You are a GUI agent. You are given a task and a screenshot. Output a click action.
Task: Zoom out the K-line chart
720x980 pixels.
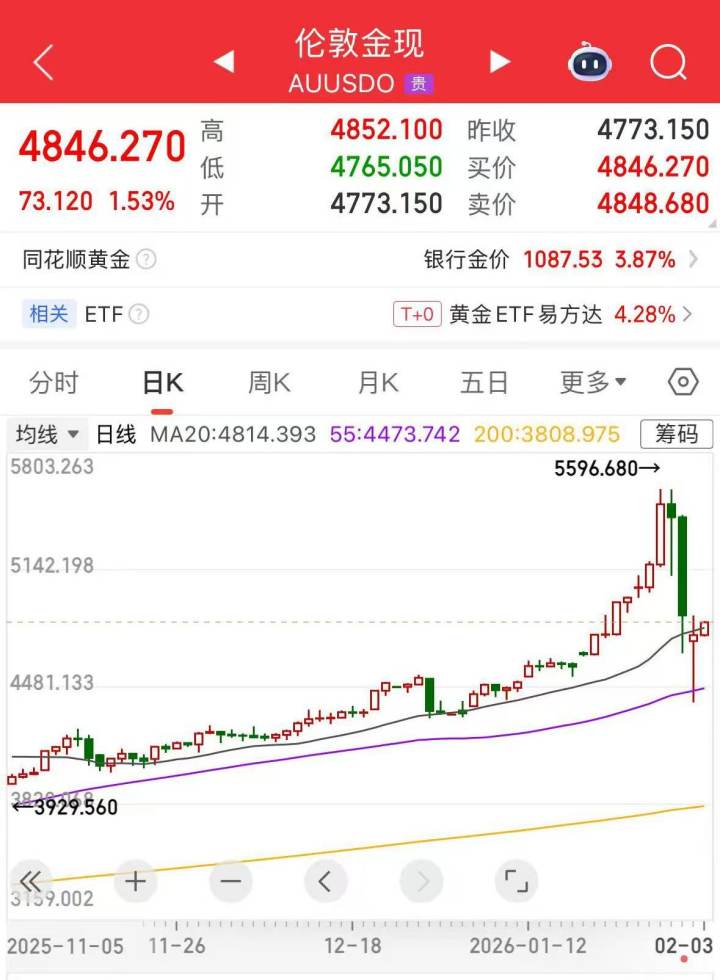pyautogui.click(x=231, y=881)
